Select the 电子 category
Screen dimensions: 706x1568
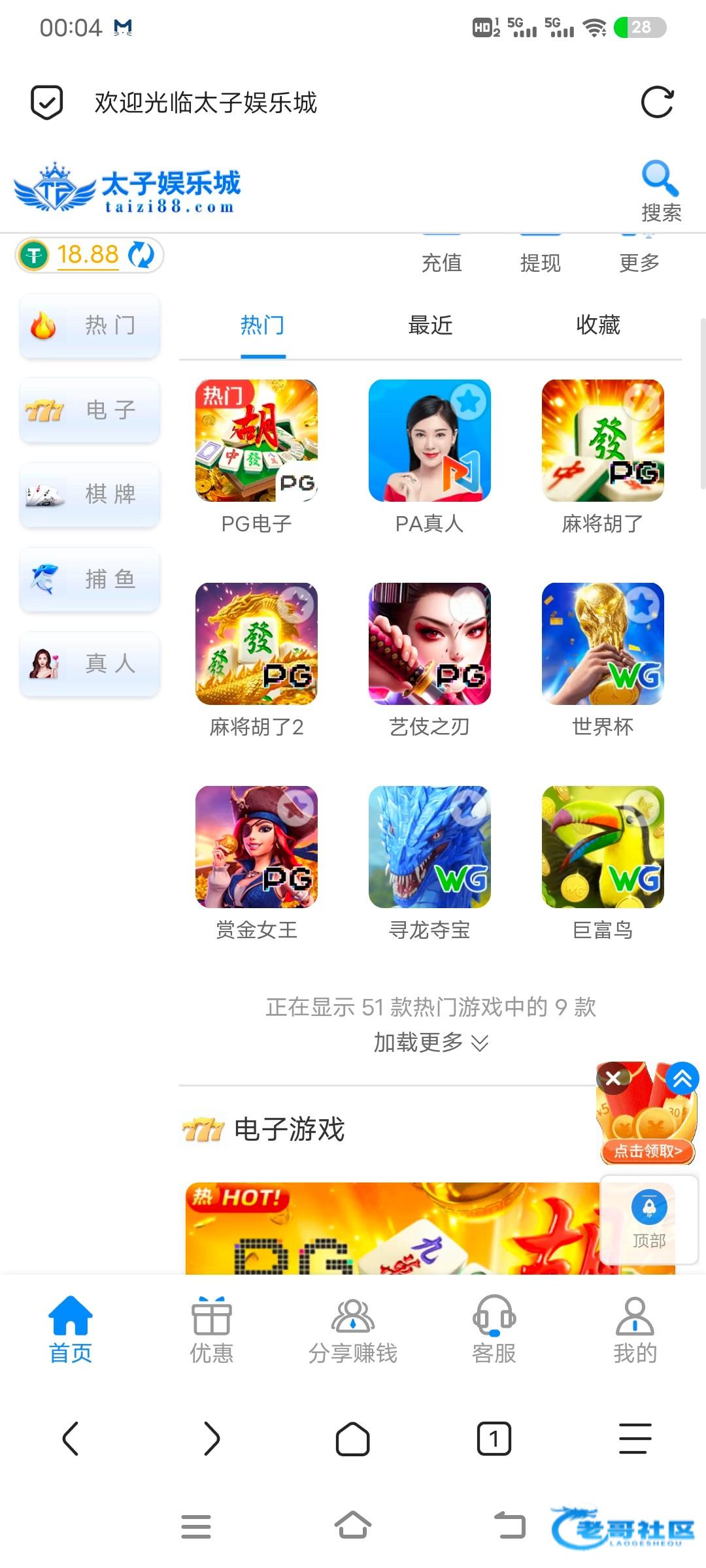pyautogui.click(x=90, y=410)
